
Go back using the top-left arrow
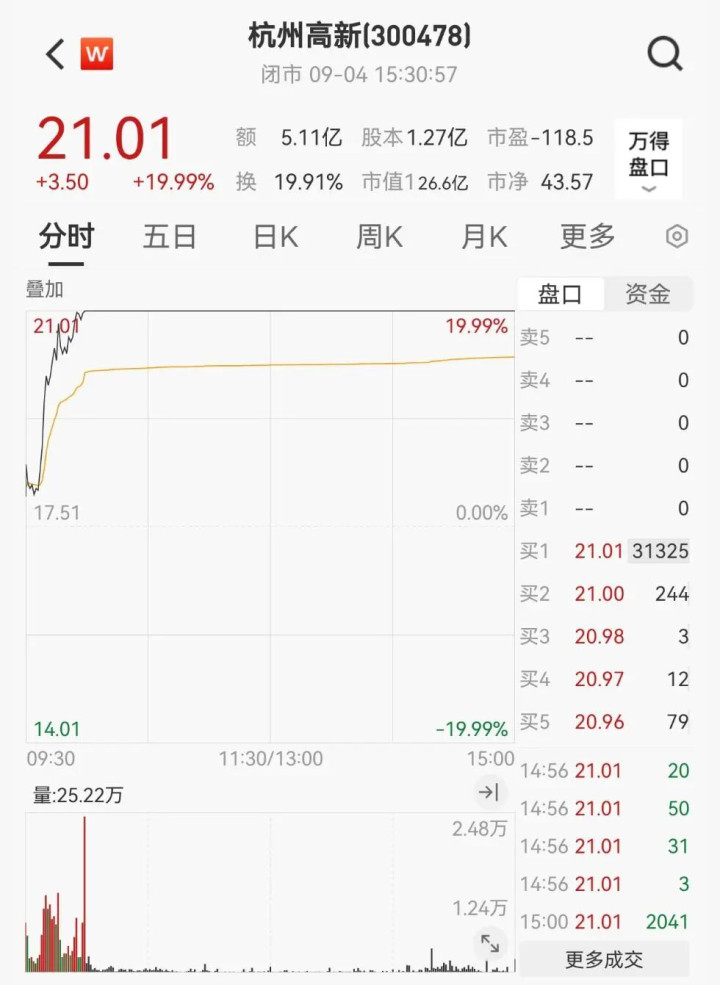55,54
